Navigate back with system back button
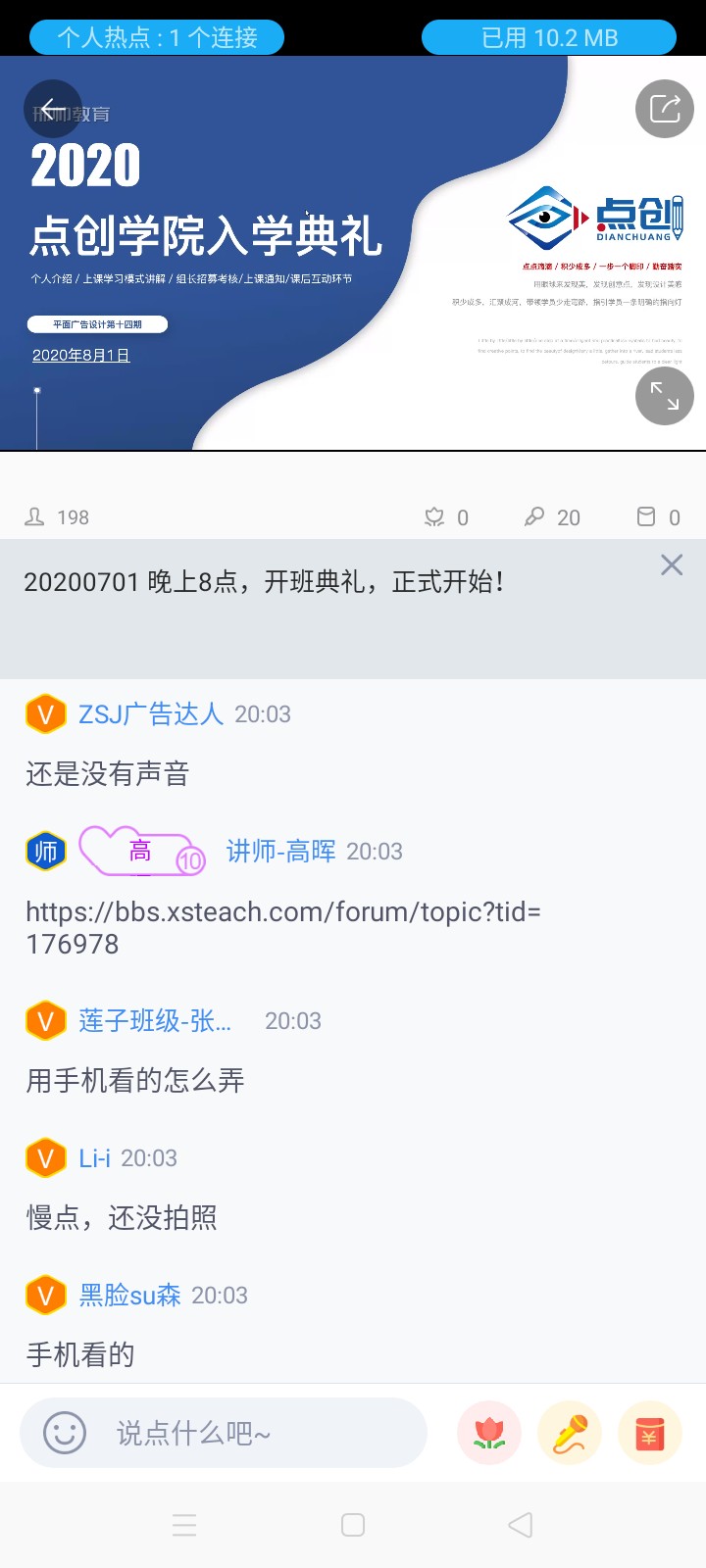 pyautogui.click(x=521, y=1525)
